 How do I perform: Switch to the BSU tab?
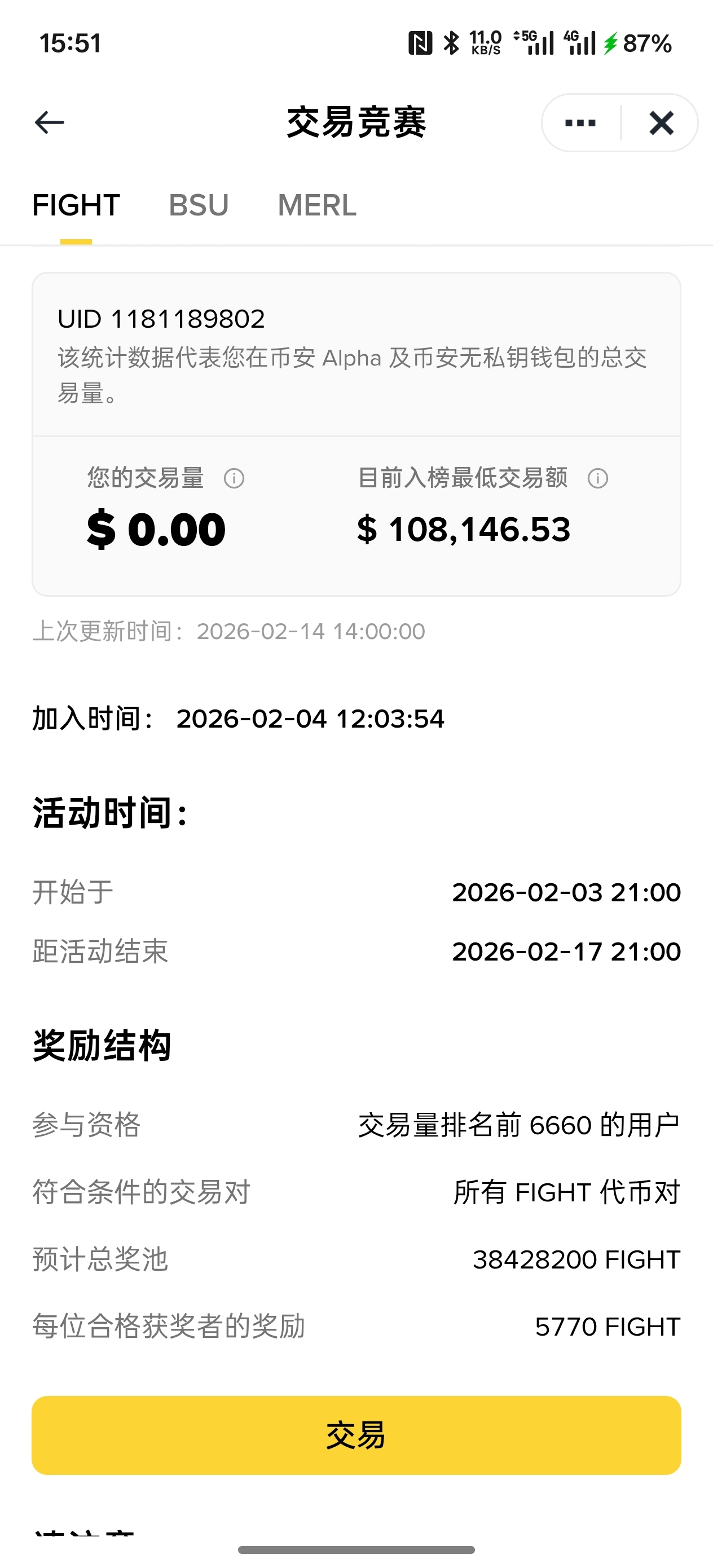point(199,205)
